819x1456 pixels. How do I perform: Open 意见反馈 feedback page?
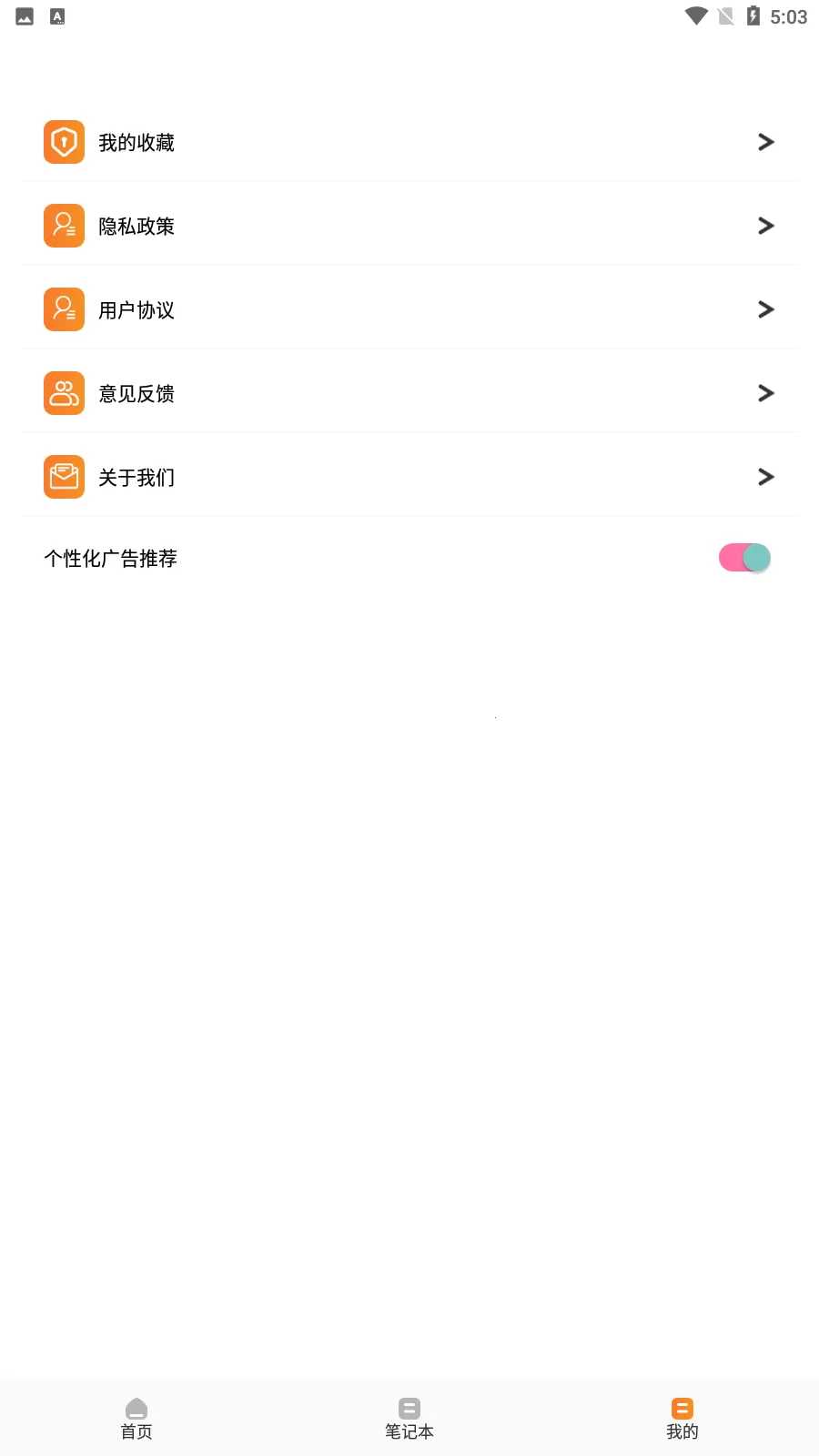(x=136, y=393)
